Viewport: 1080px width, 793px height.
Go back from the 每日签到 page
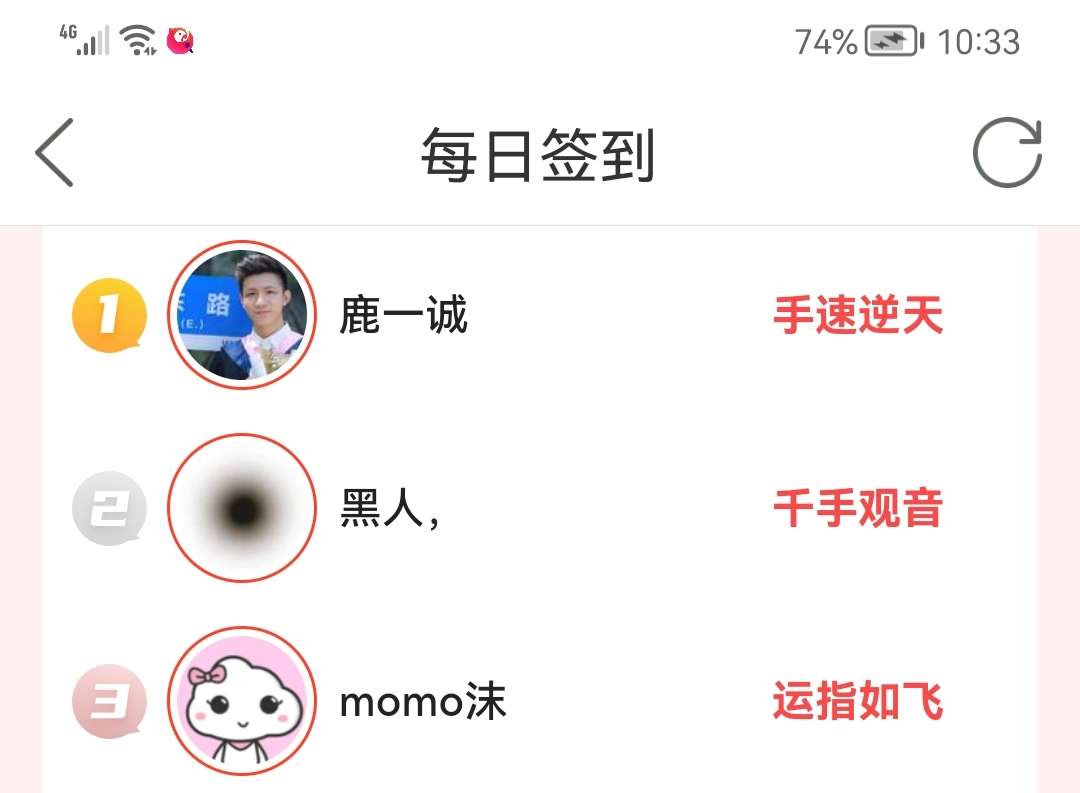point(55,153)
